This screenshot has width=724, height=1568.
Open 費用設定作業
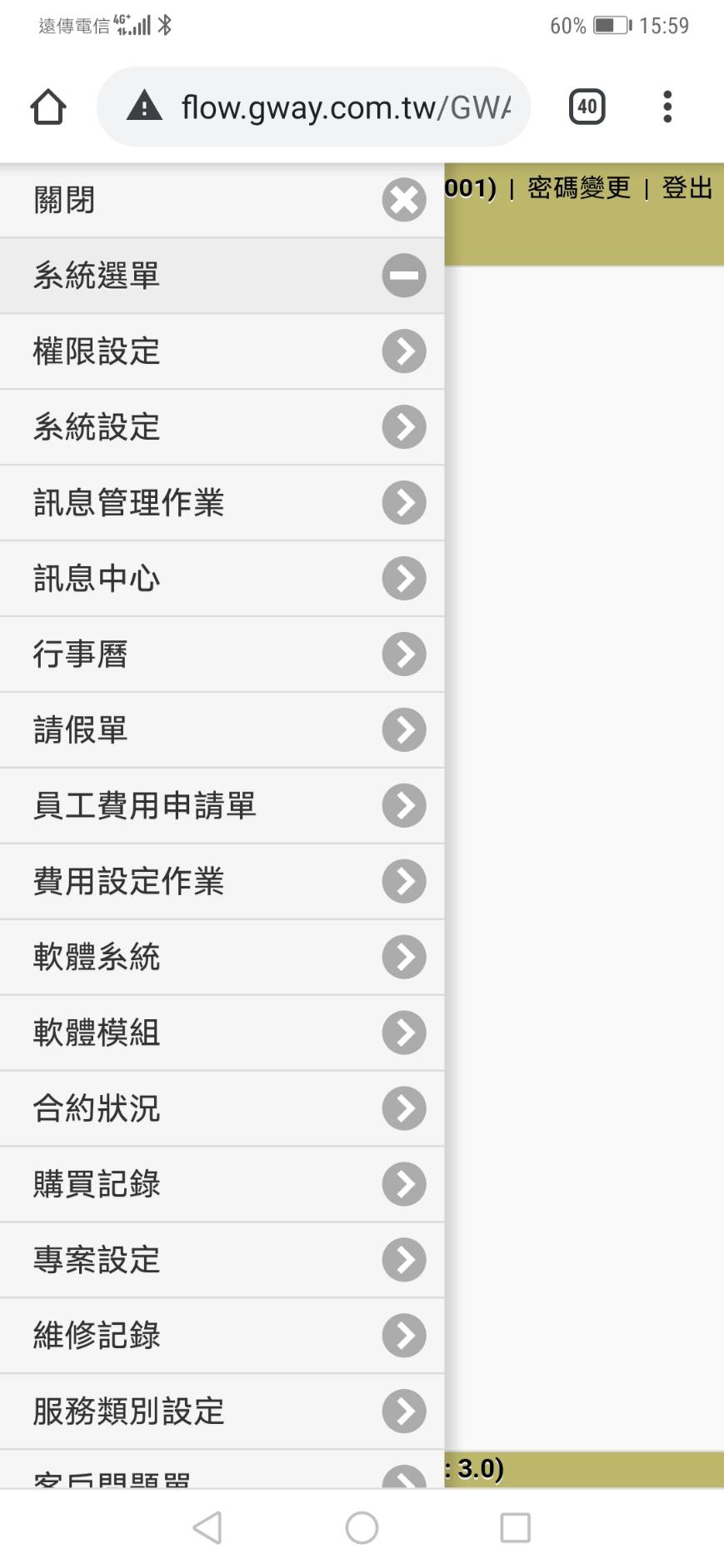pos(222,882)
